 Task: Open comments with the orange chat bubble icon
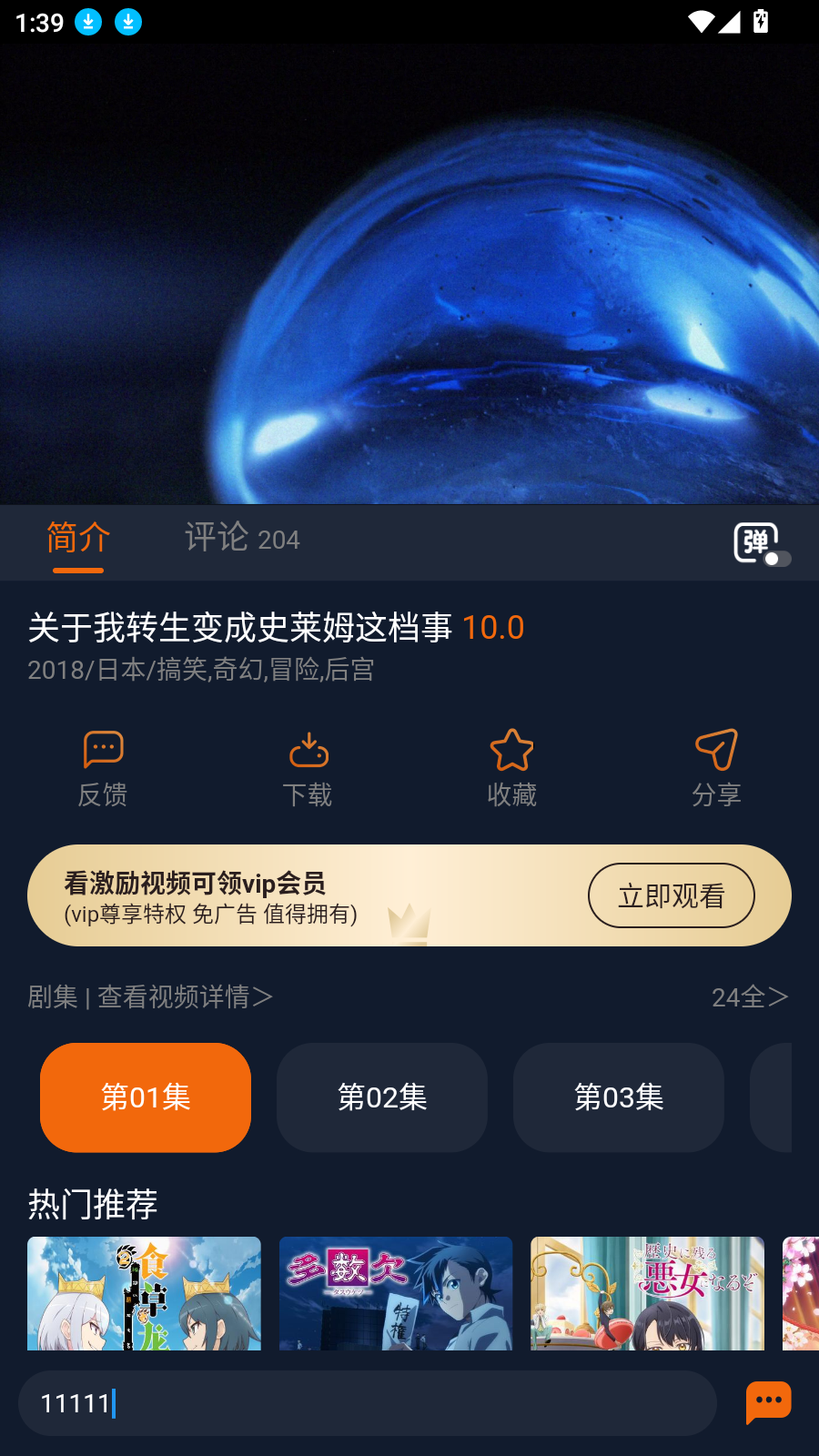pos(767,1402)
